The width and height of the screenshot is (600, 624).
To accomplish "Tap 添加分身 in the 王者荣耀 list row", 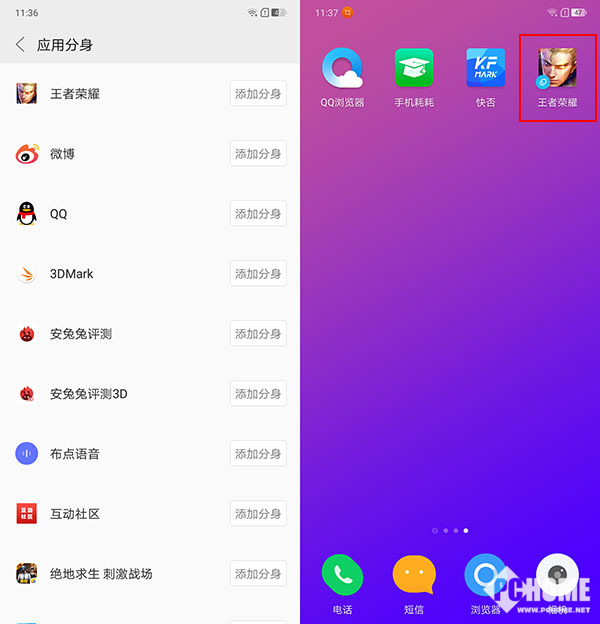I will tap(258, 94).
